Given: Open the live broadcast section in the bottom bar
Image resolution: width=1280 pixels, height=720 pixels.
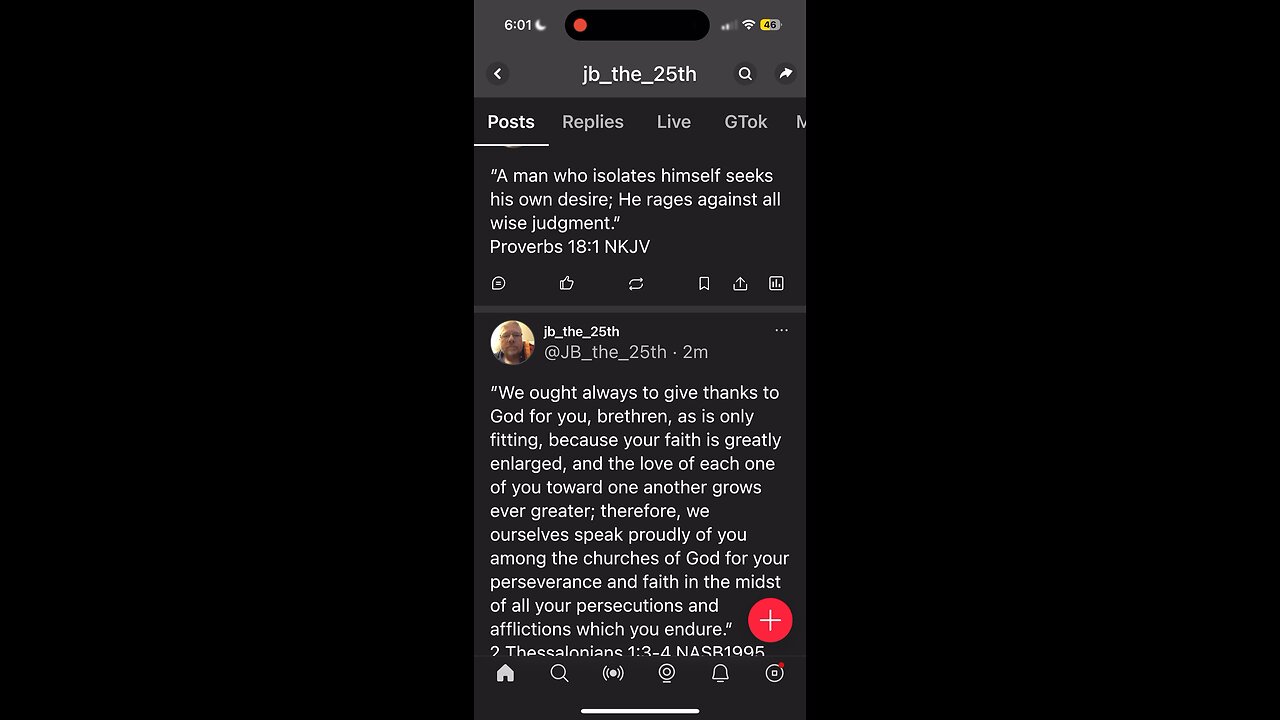Looking at the screenshot, I should pos(613,674).
